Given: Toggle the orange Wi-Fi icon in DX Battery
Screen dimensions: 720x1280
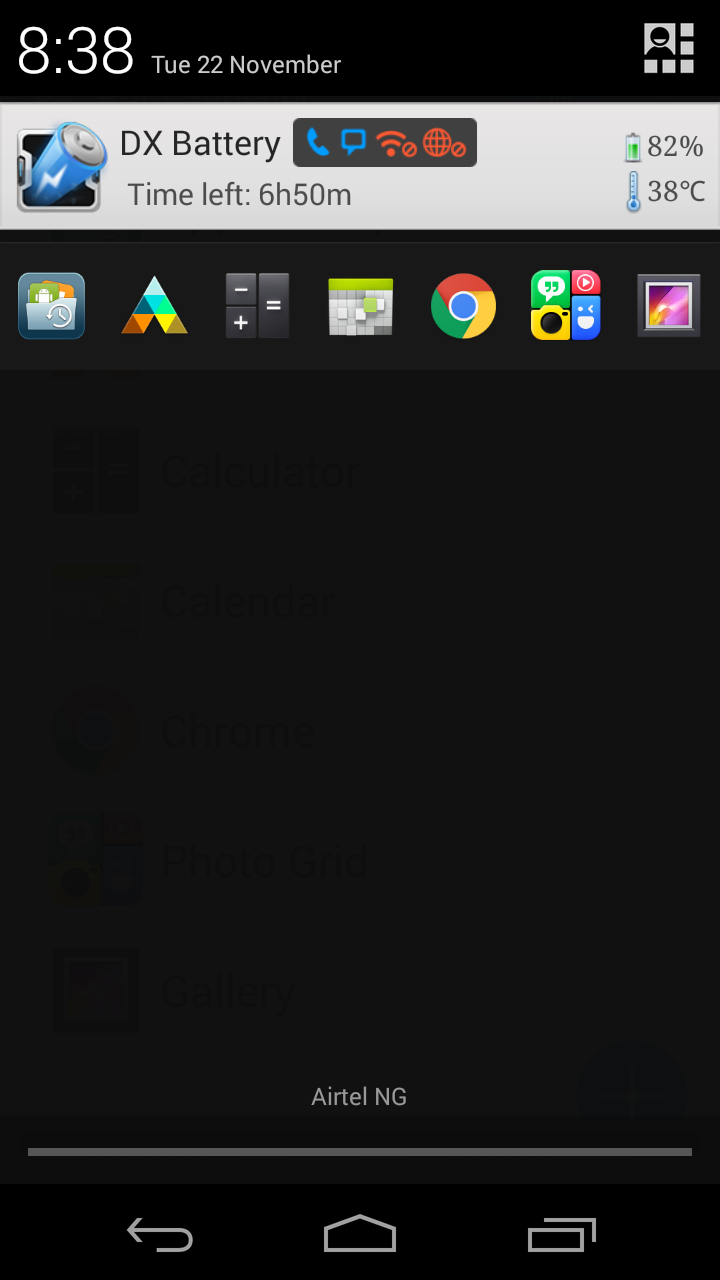Looking at the screenshot, I should coord(396,144).
